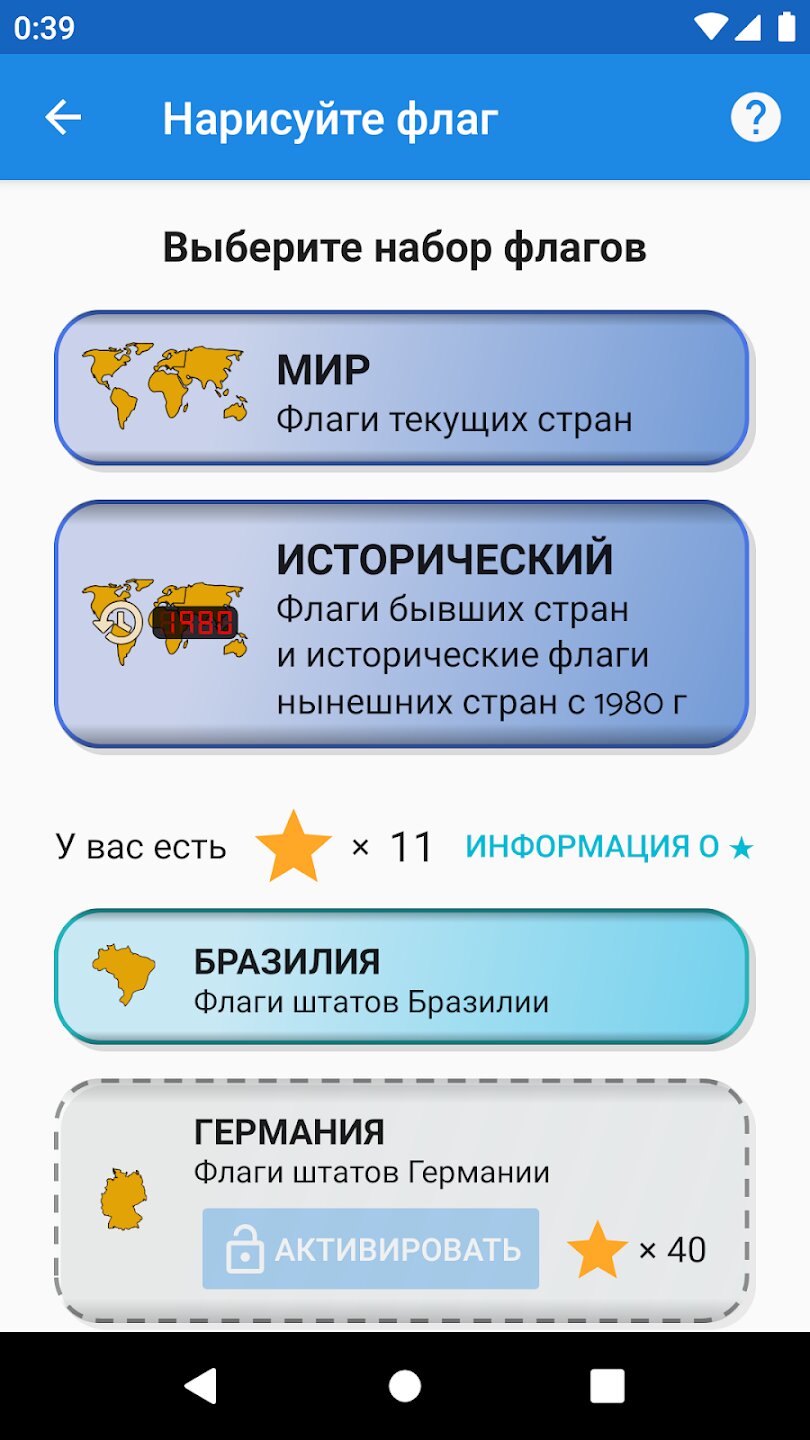Open the БРАЗИЛИЯ state flags set
The width and height of the screenshot is (810, 1440).
tap(401, 977)
